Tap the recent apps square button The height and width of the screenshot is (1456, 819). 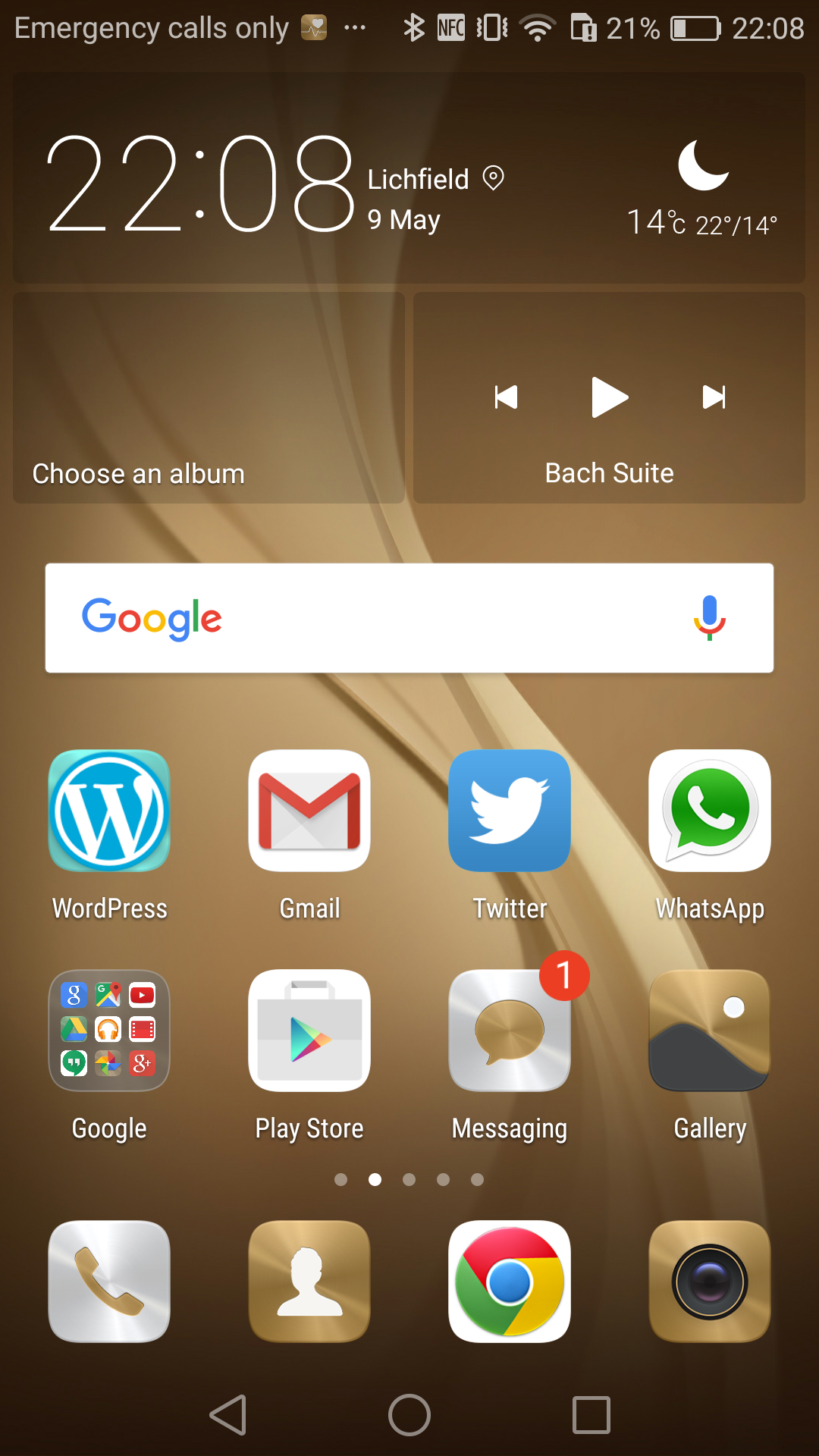tap(591, 1415)
